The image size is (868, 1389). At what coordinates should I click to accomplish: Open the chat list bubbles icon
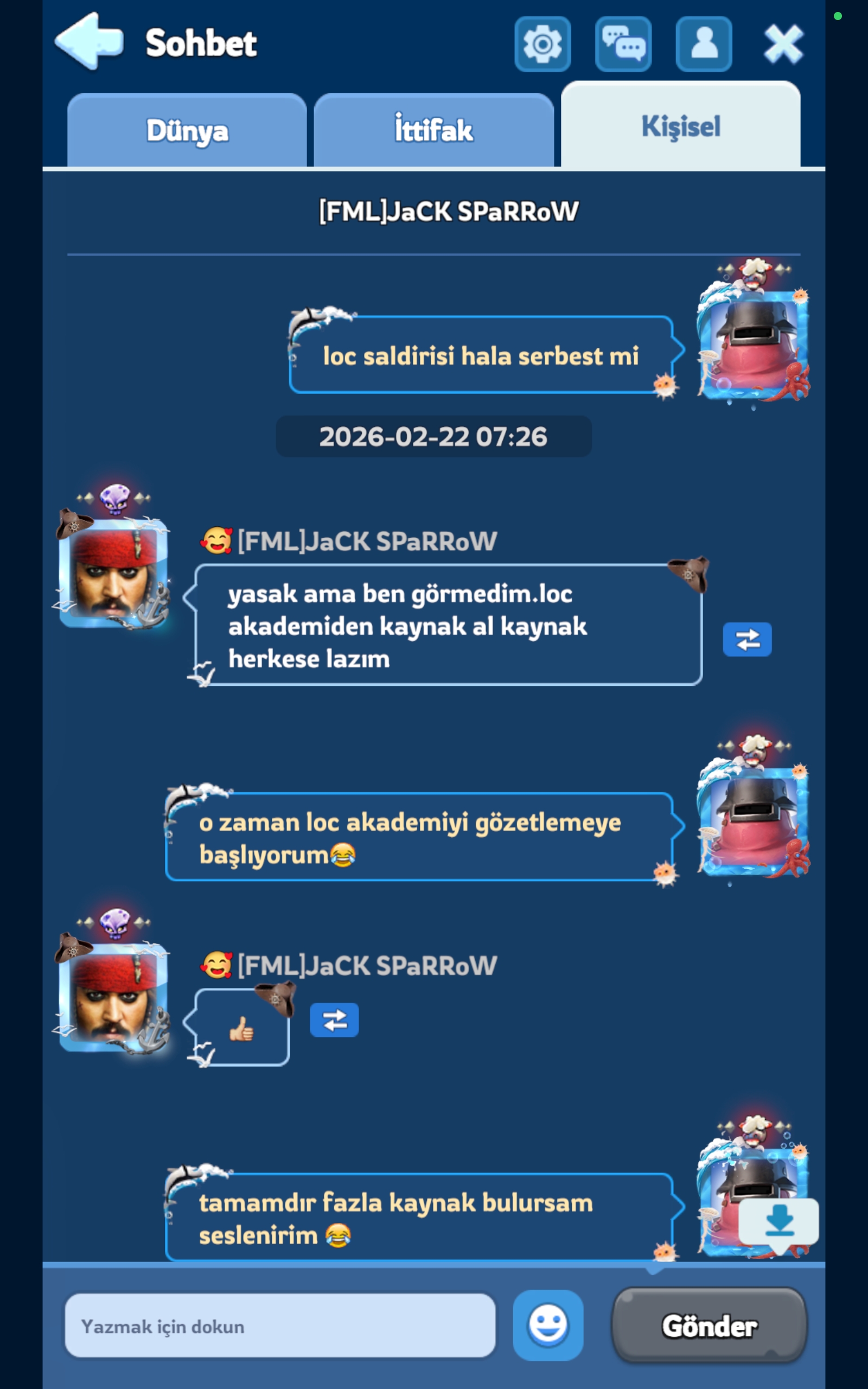coord(623,43)
